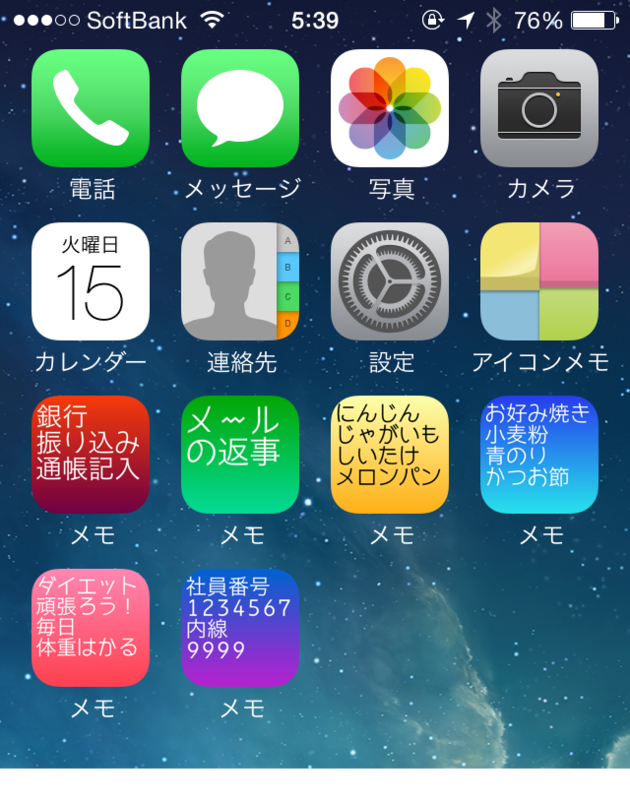Open the 電話 phone app

[90, 108]
